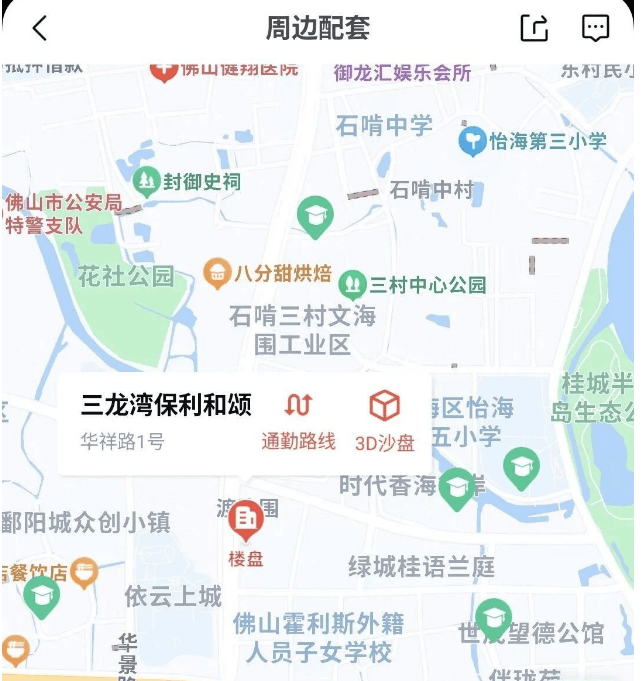
Task: Select 八分甜烘焙 bakery pin
Action: pos(217,272)
